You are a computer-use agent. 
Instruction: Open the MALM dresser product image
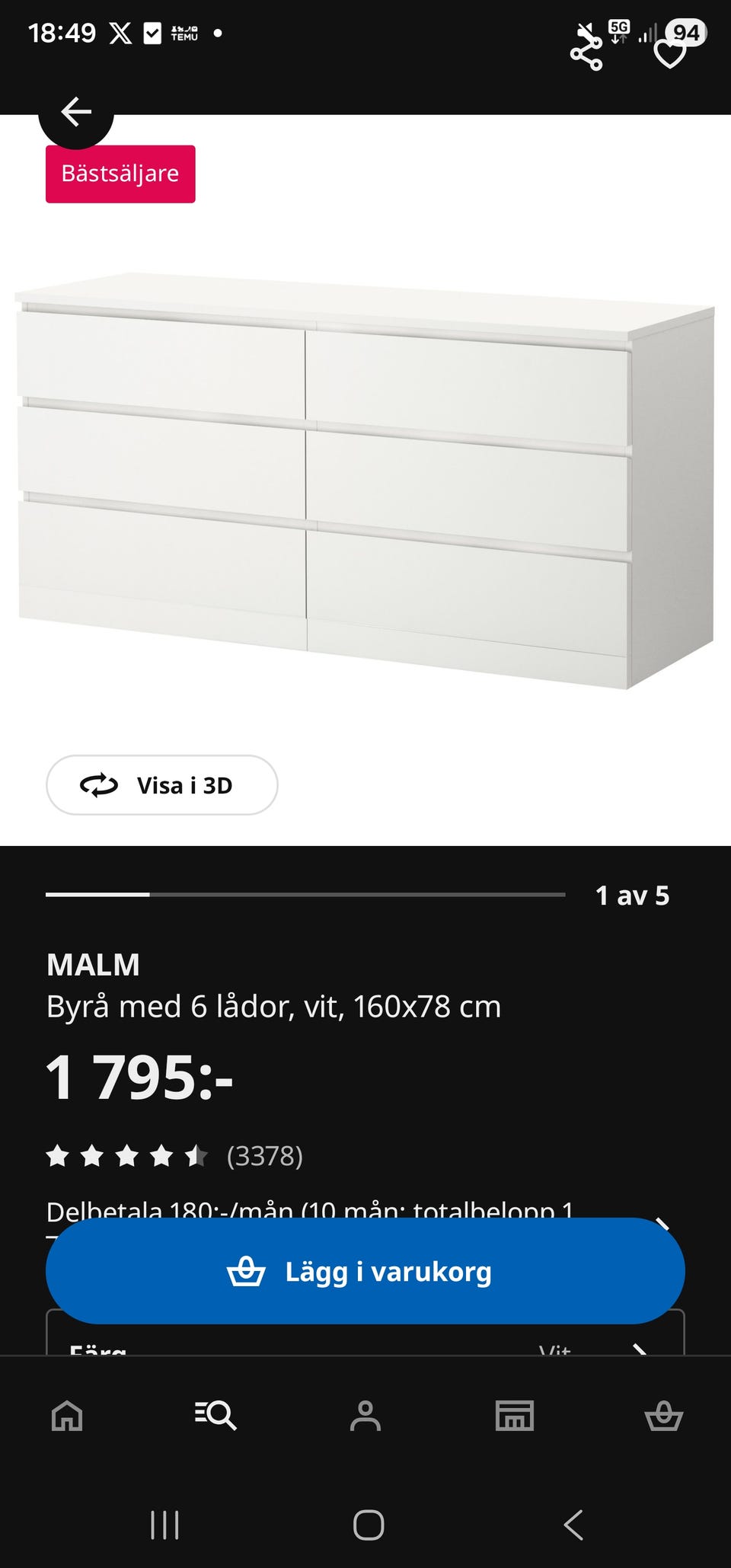click(364, 481)
